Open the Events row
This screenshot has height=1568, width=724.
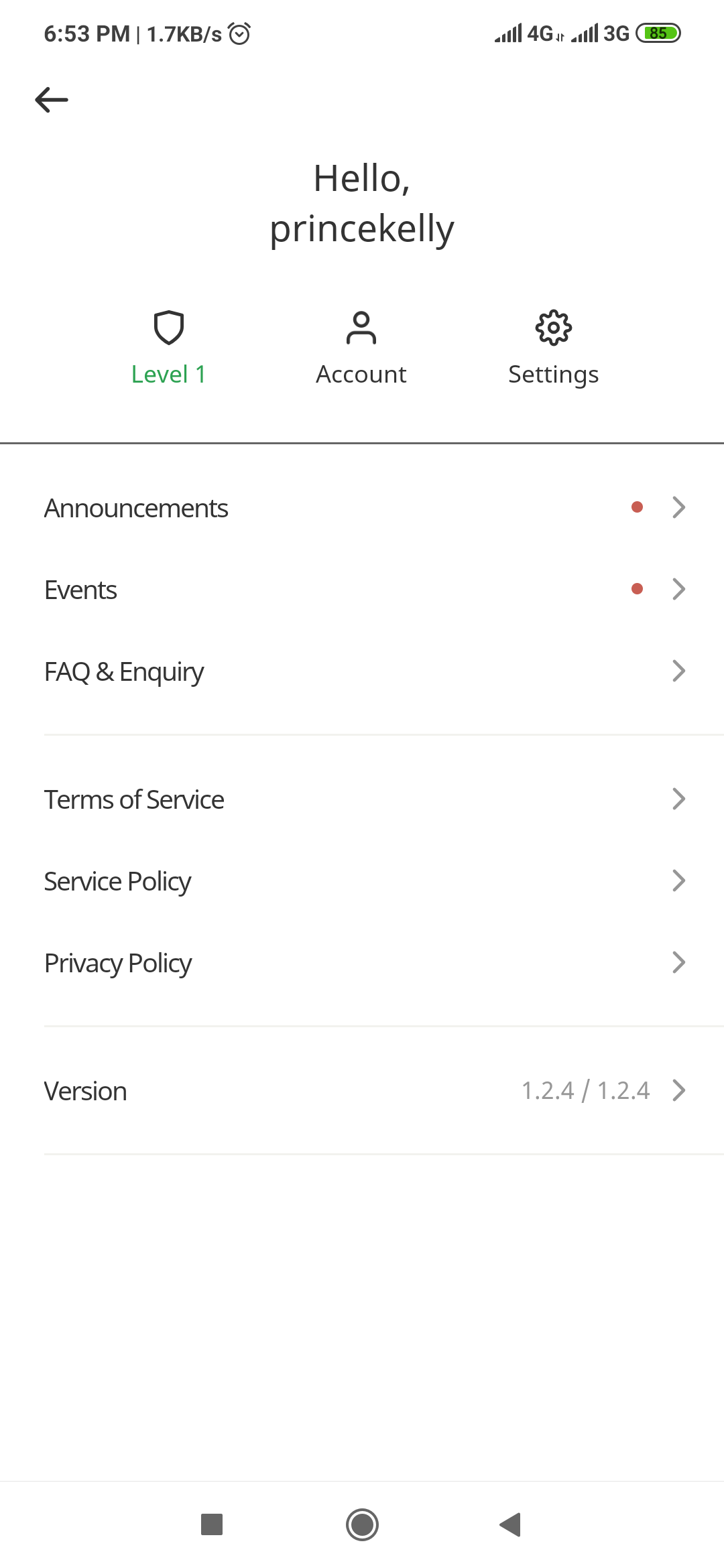pos(362,590)
